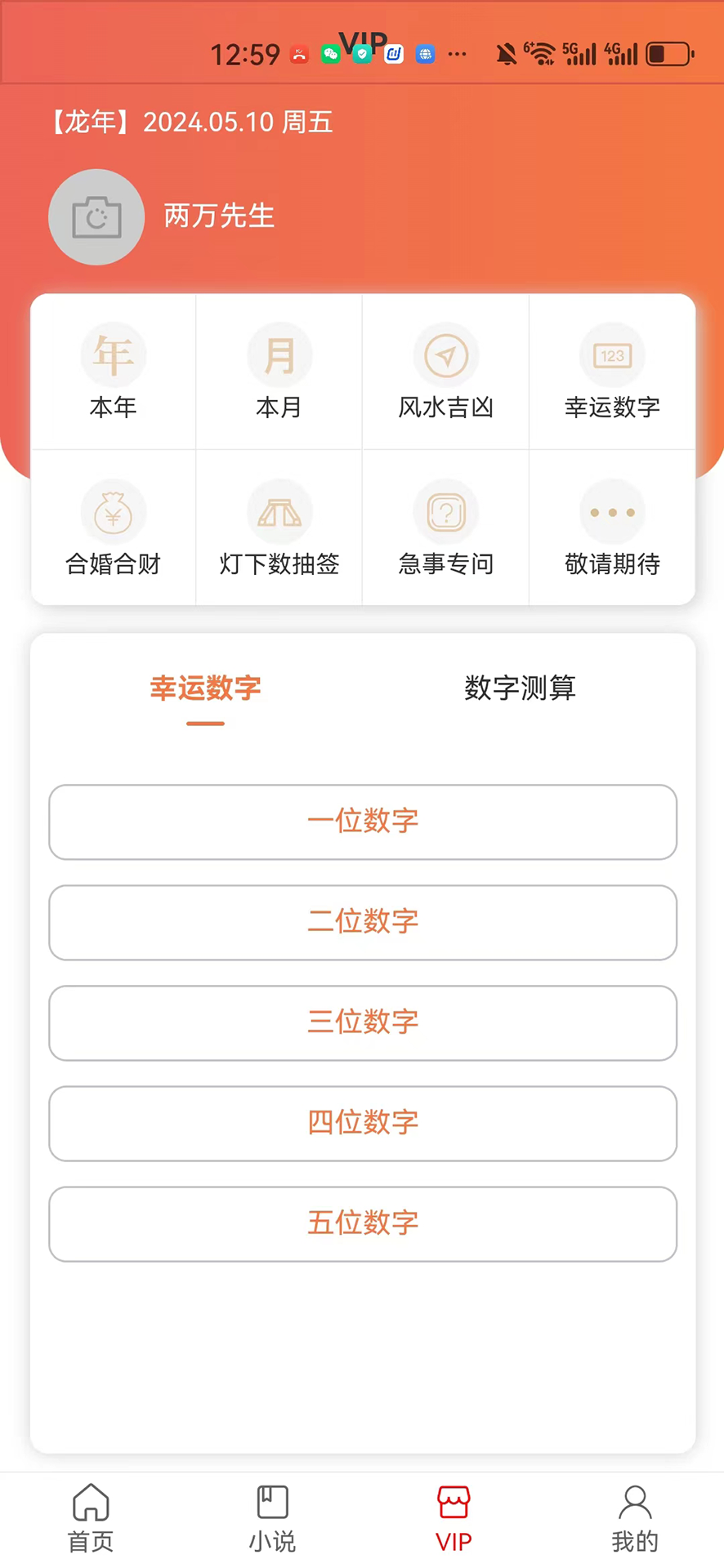Open the 本年 yearly fortune
Image resolution: width=724 pixels, height=1568 pixels.
(x=114, y=372)
